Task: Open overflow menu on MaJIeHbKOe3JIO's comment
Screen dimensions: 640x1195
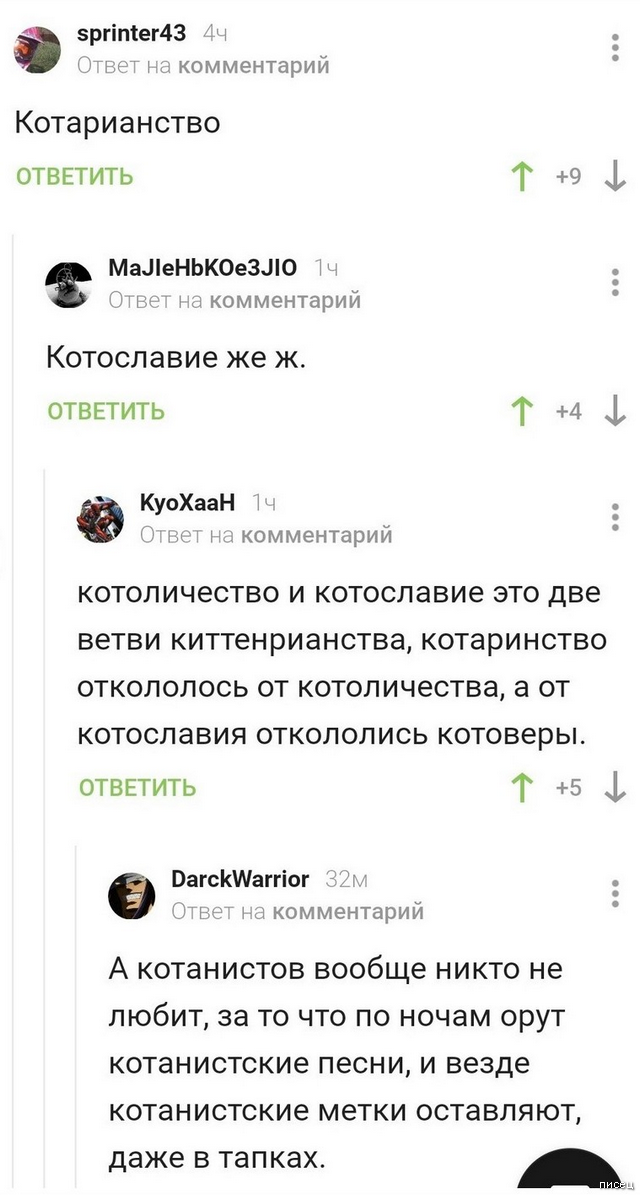Action: [615, 282]
